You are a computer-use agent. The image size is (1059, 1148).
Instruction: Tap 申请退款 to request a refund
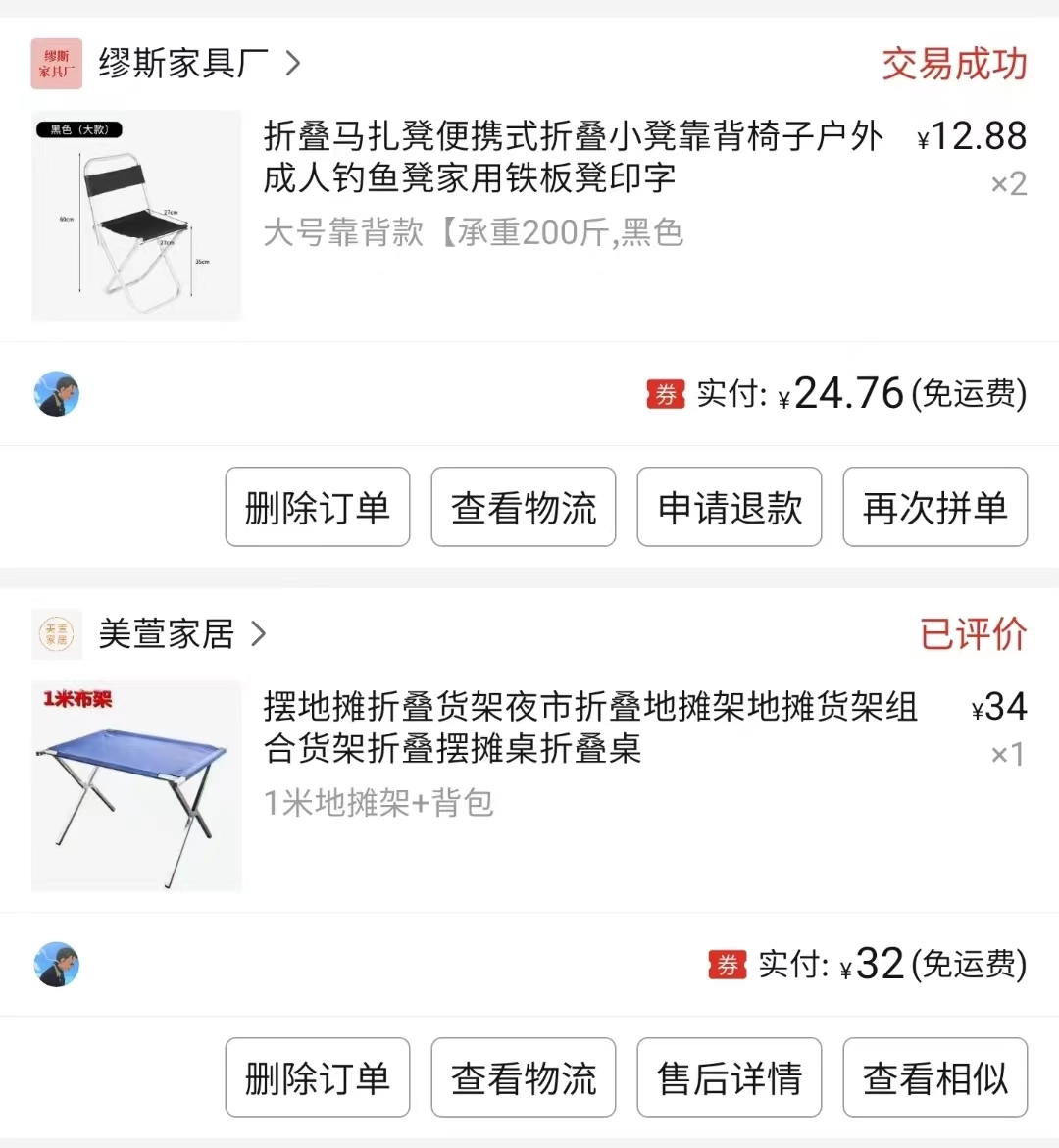coord(729,507)
